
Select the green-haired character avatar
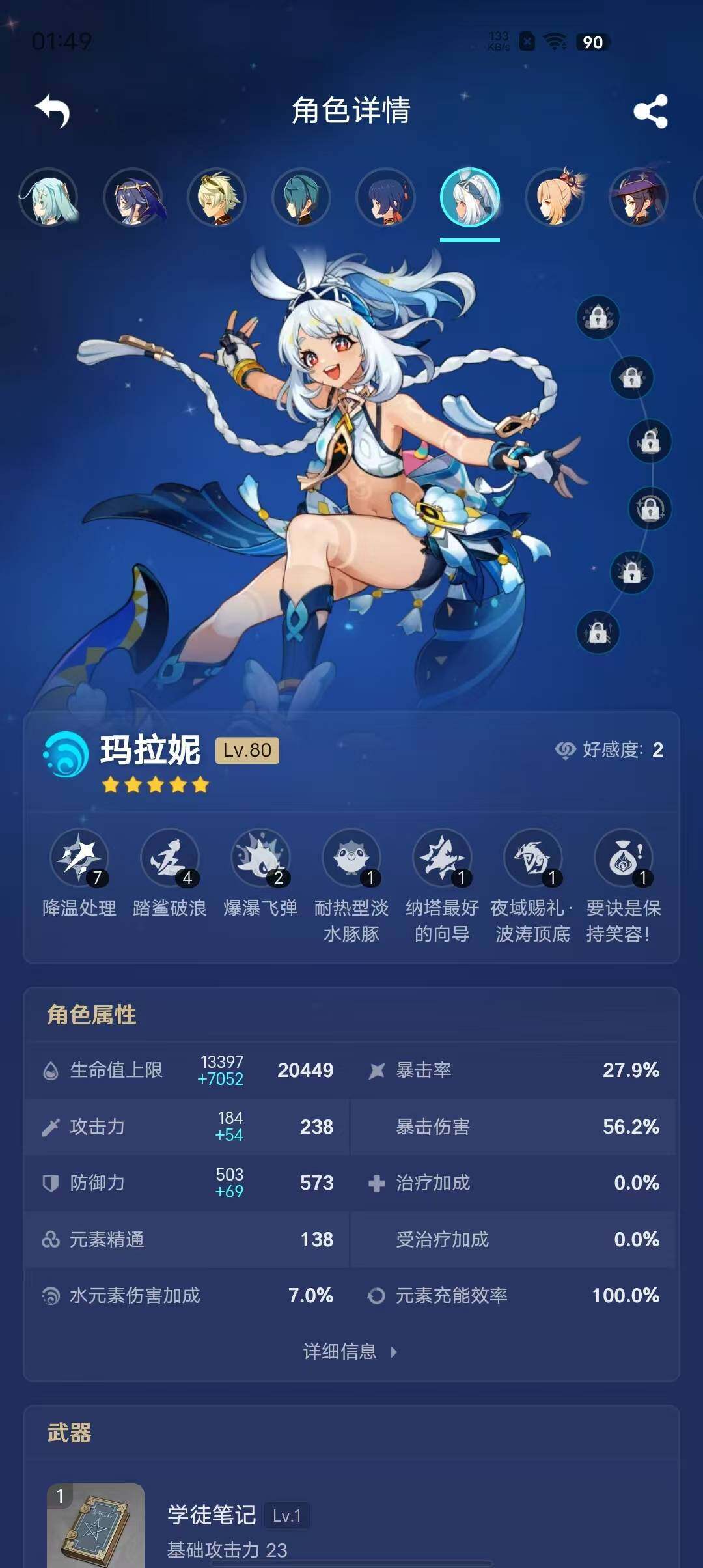(x=48, y=197)
